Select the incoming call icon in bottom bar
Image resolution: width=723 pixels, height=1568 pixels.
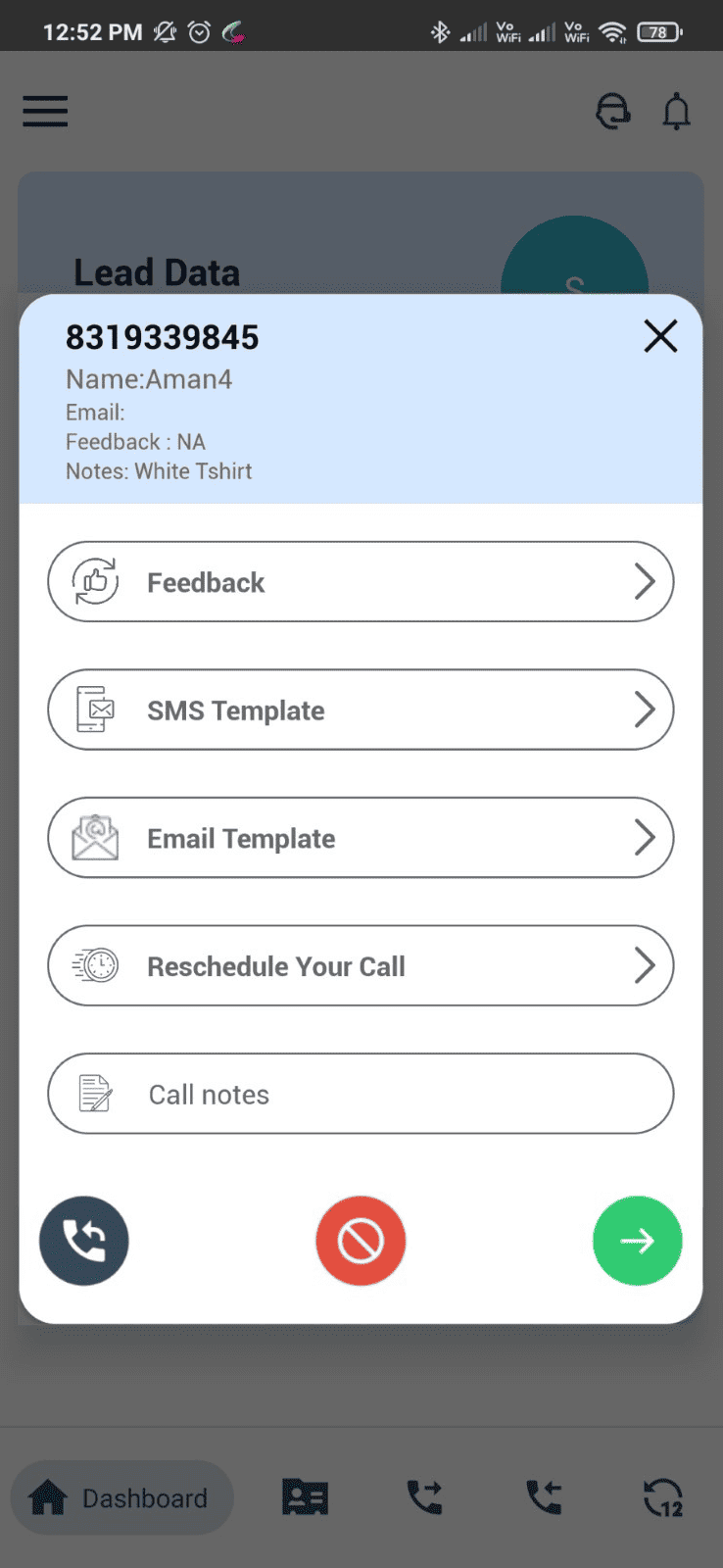point(544,1496)
